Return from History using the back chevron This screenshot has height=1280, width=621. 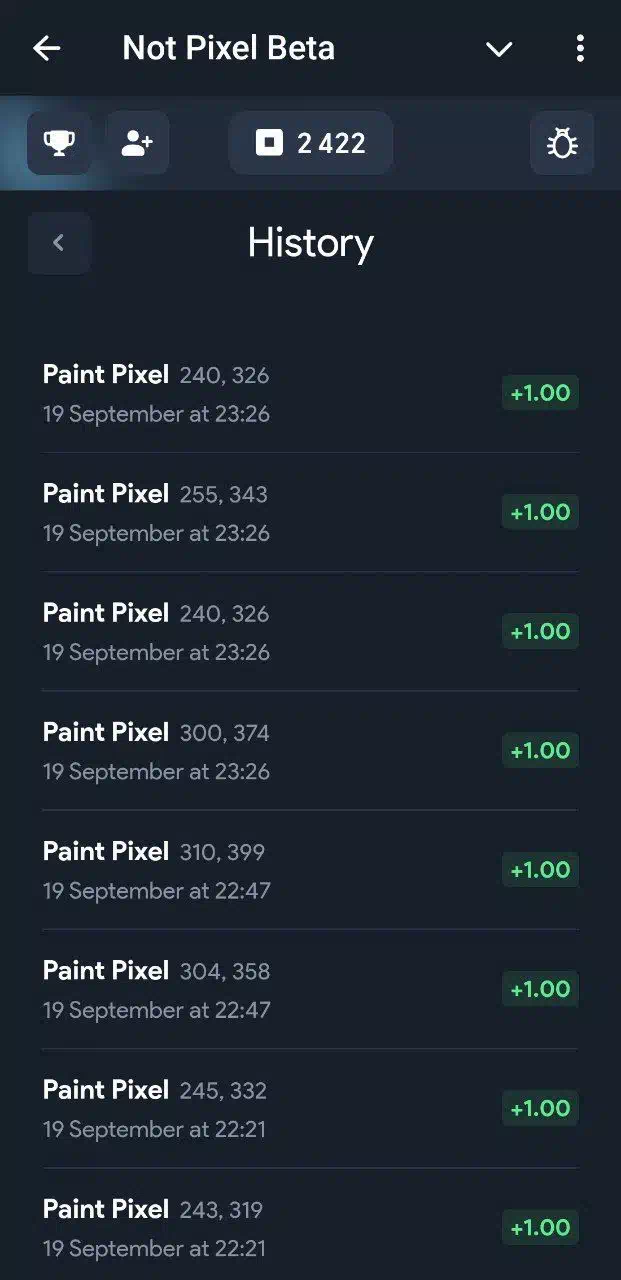tap(59, 243)
